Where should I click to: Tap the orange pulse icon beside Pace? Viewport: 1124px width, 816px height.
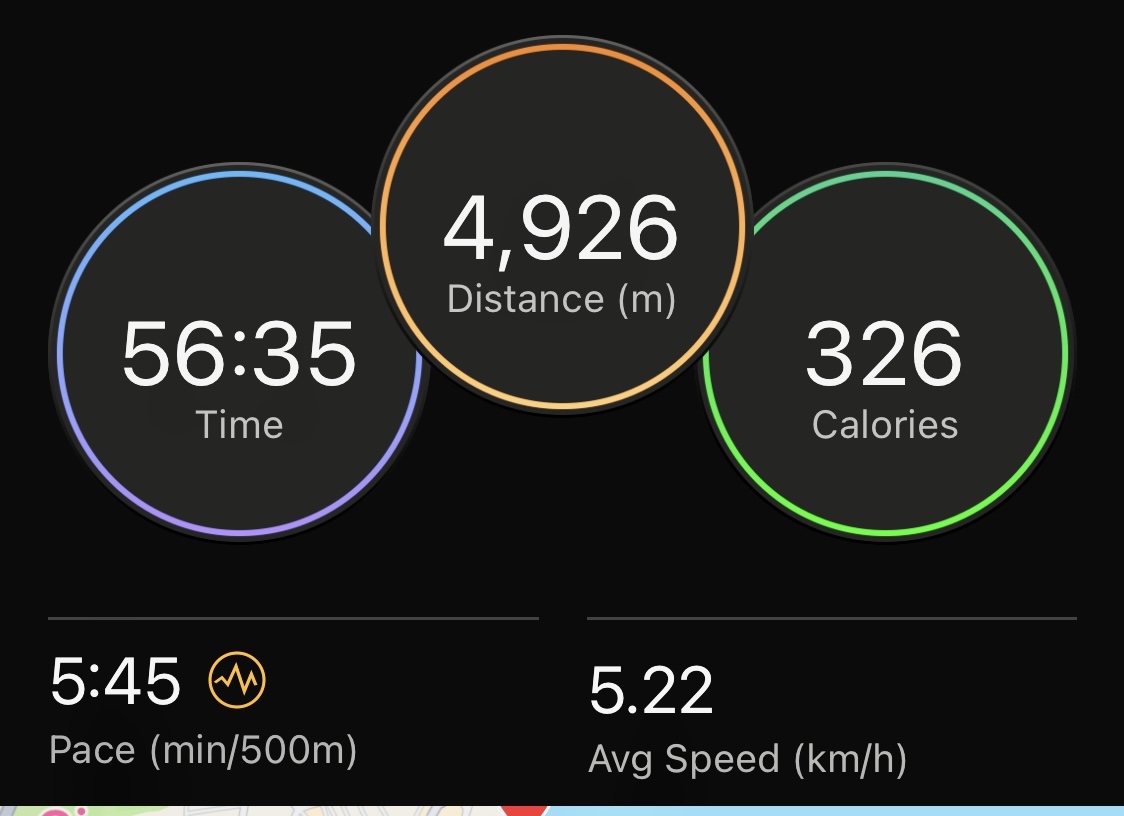pos(237,682)
